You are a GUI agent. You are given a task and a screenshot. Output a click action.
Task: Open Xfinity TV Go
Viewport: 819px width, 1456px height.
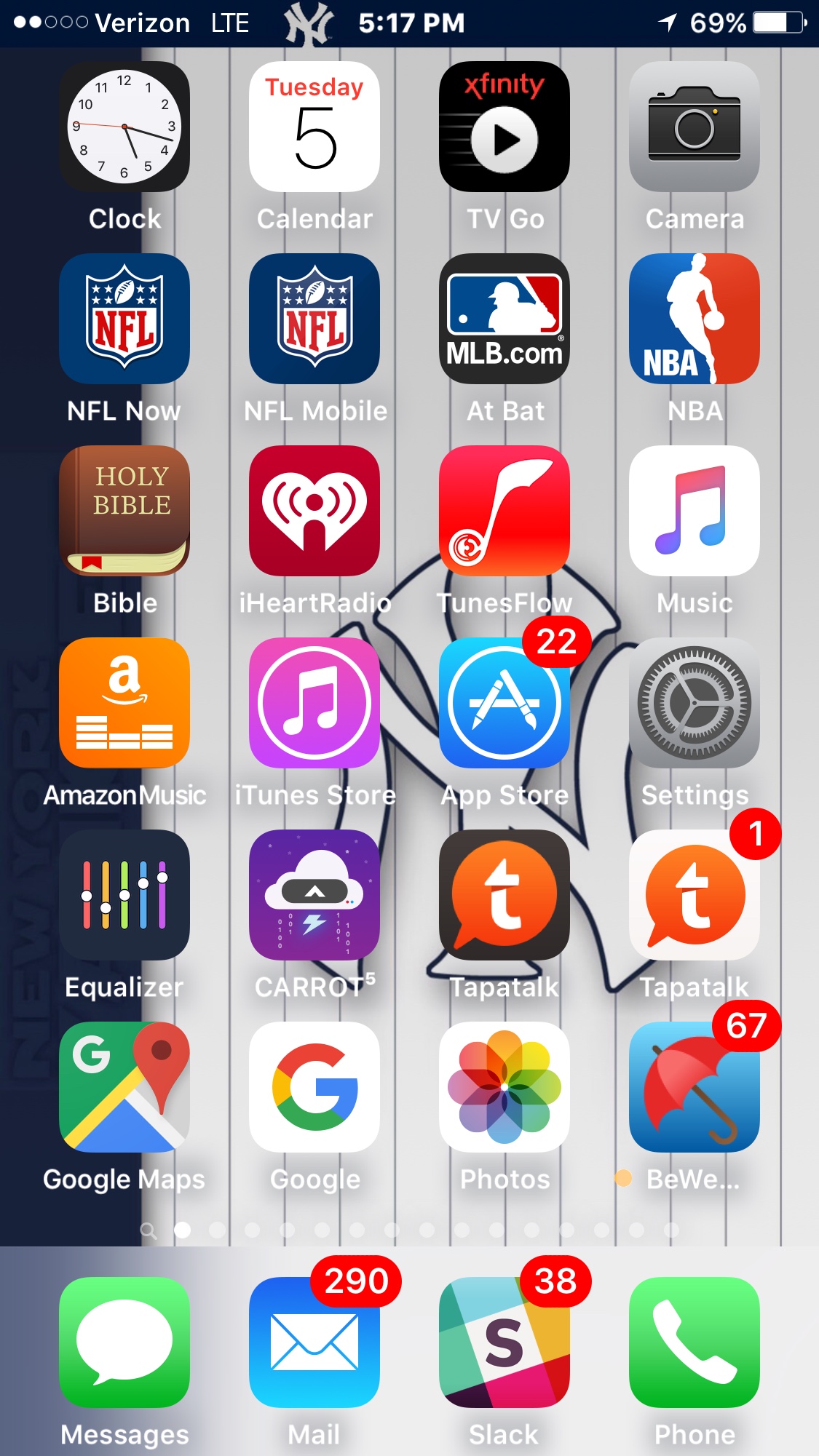tap(505, 127)
